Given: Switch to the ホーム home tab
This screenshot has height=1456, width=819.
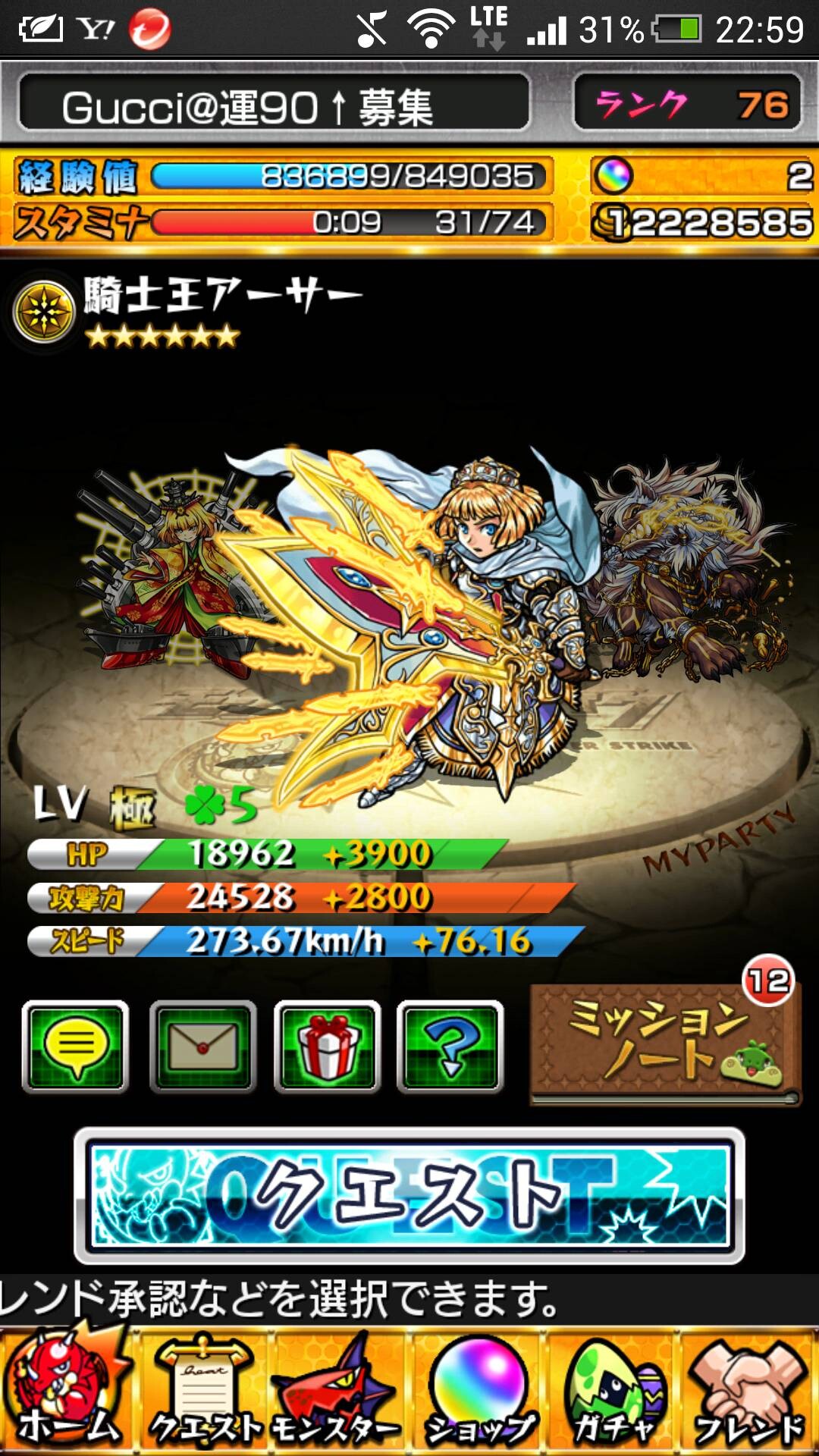Looking at the screenshot, I should tap(68, 1392).
